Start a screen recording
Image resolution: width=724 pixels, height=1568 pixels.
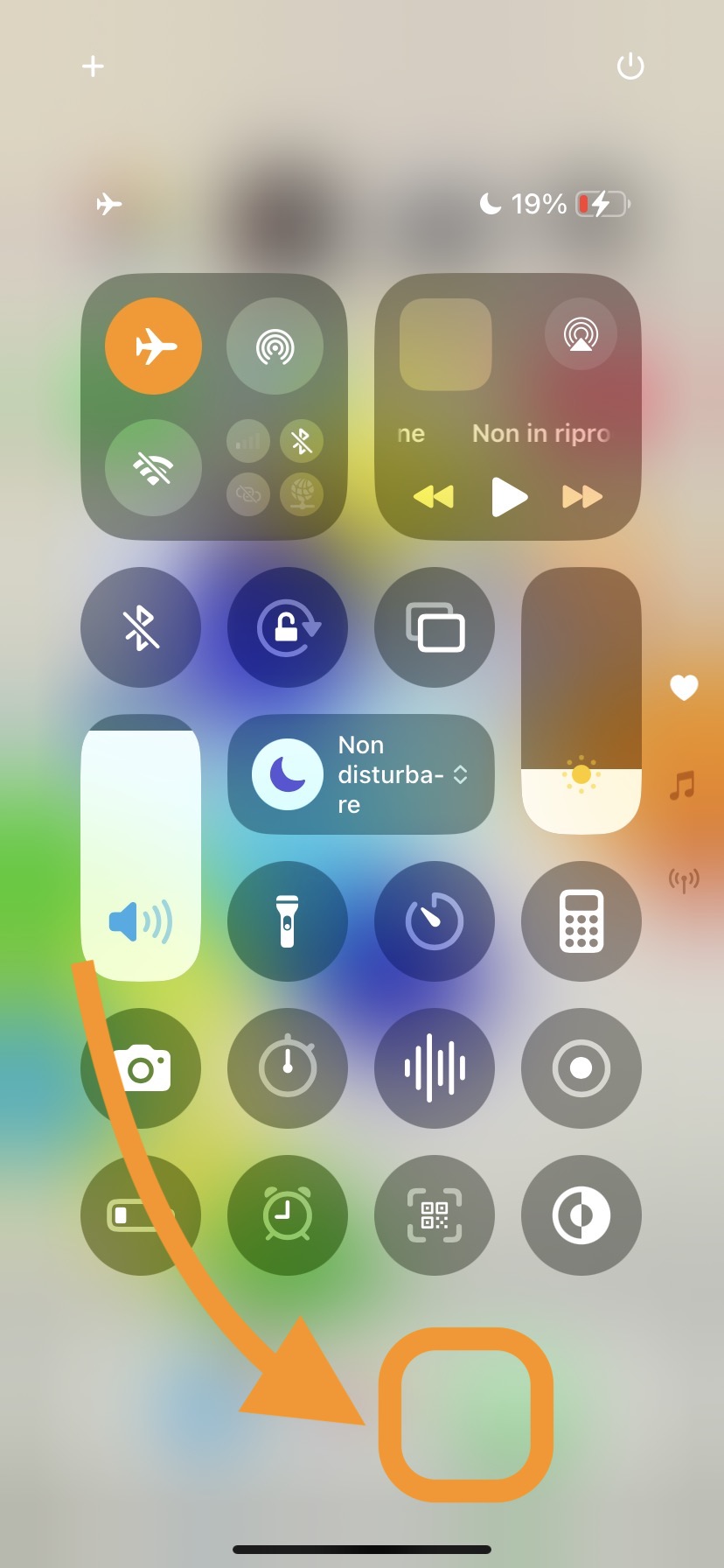pos(581,1068)
